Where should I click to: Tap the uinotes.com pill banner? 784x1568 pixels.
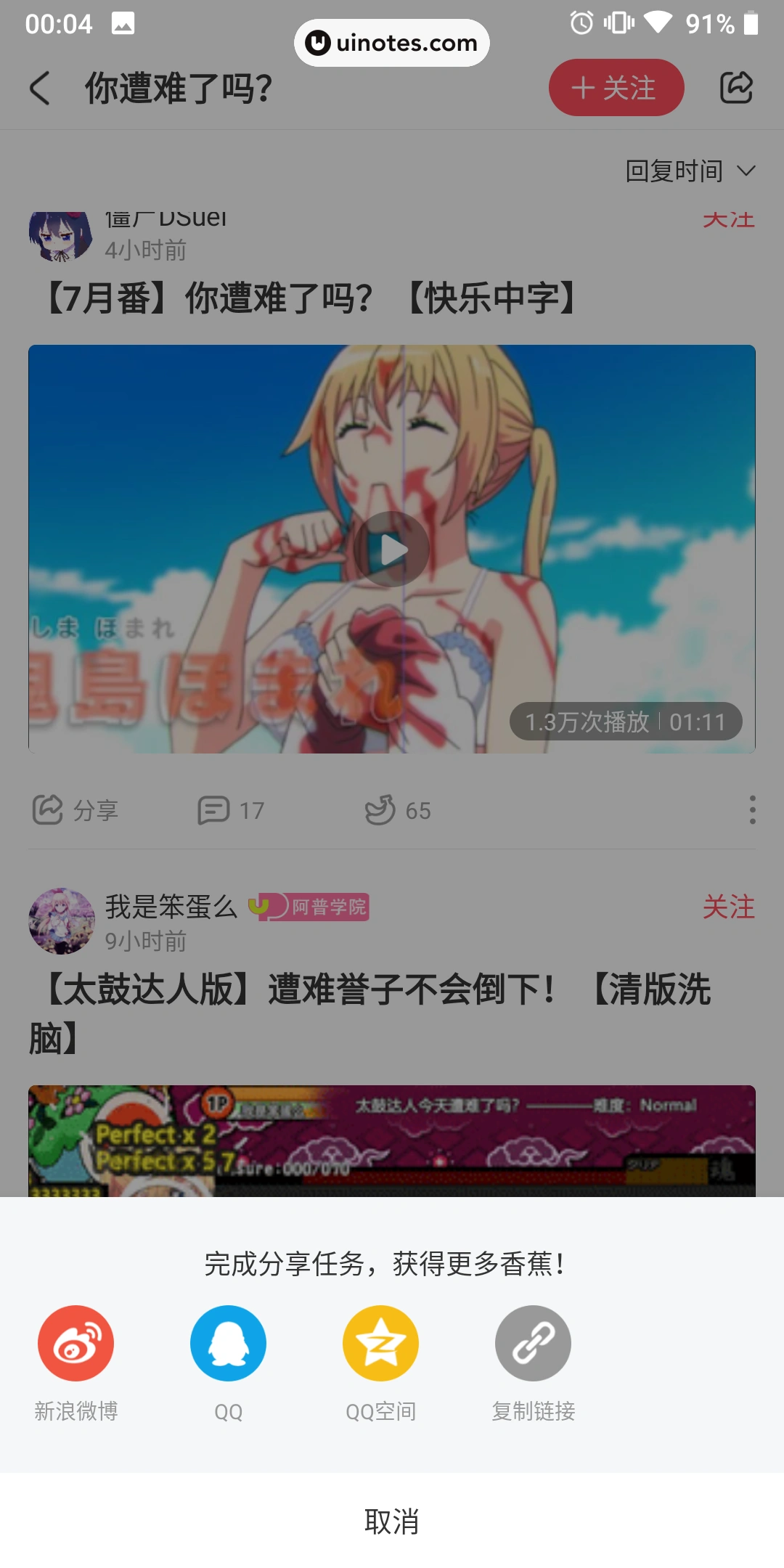pyautogui.click(x=392, y=42)
